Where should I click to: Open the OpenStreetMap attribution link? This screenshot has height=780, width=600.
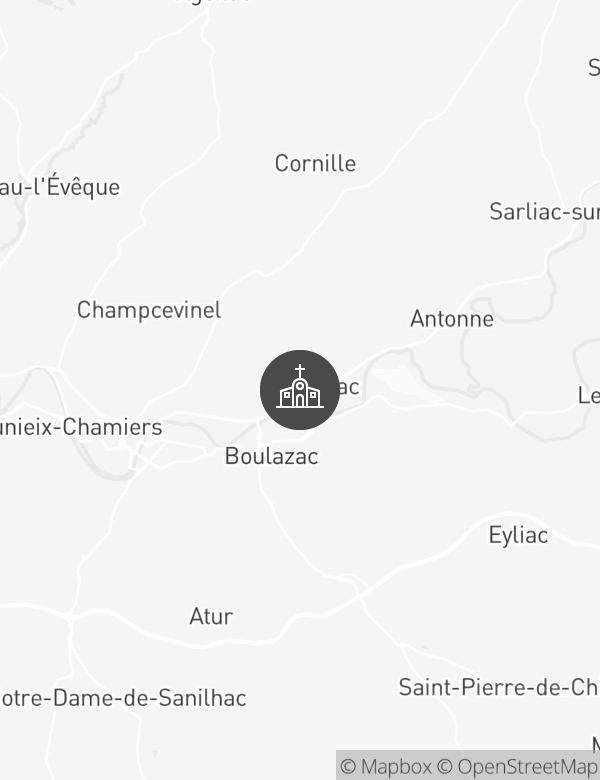(518, 767)
